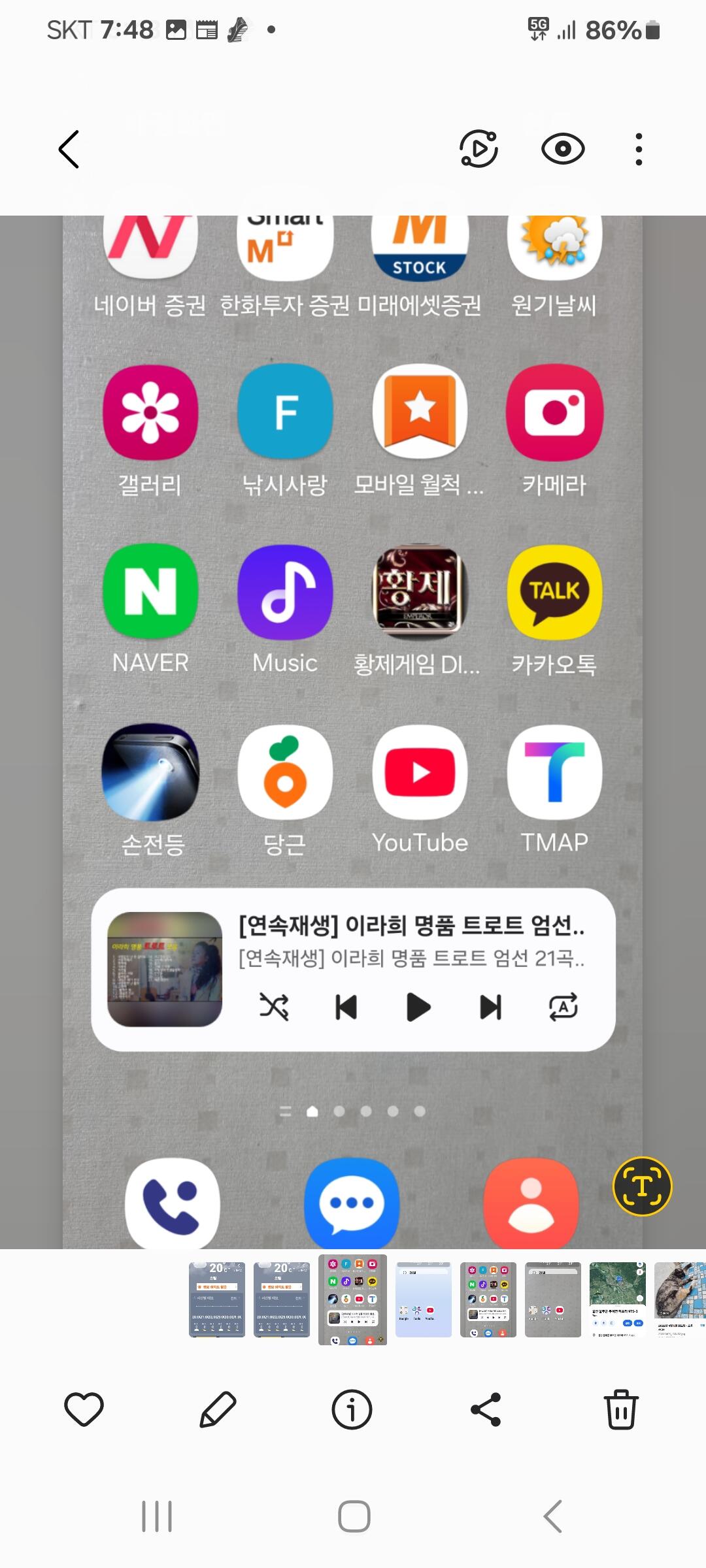The width and height of the screenshot is (706, 1568).
Task: Select the light blue screenshot thumbnail
Action: [424, 1299]
